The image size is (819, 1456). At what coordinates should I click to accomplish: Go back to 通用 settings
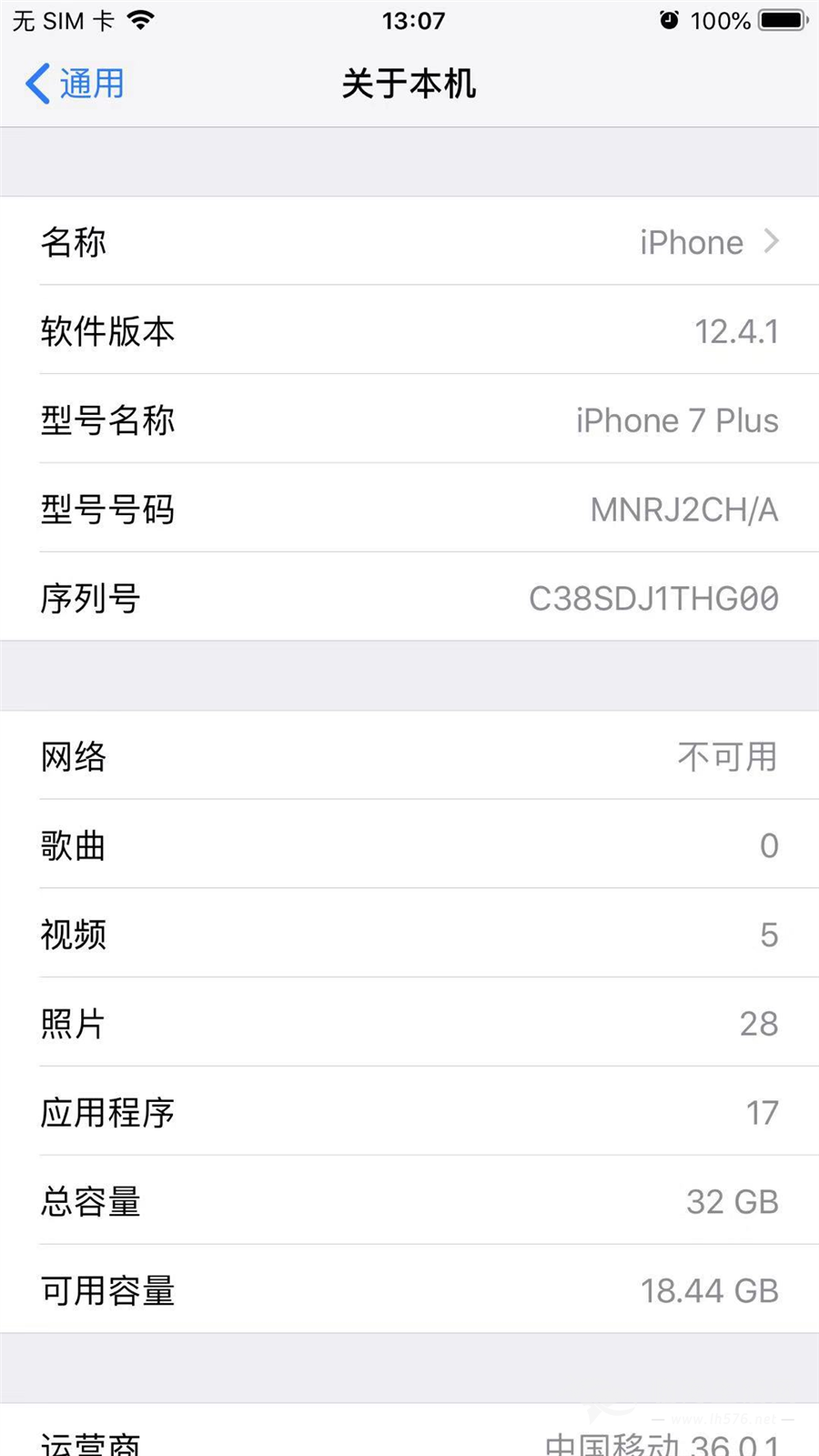[x=75, y=84]
